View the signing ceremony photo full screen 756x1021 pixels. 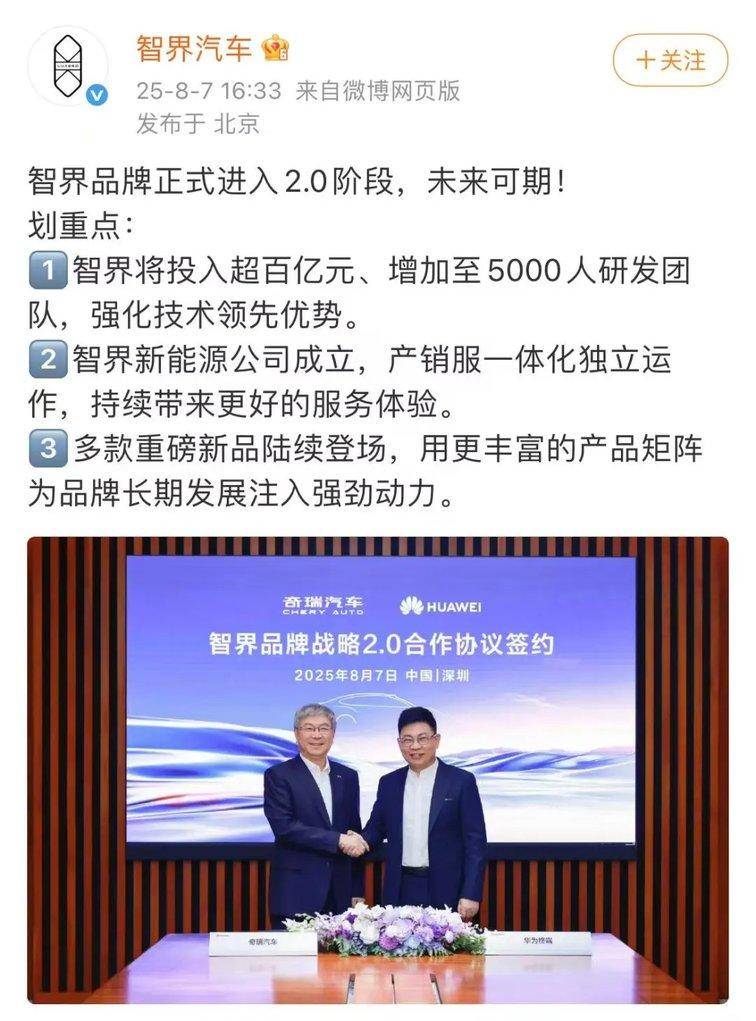pos(378,768)
